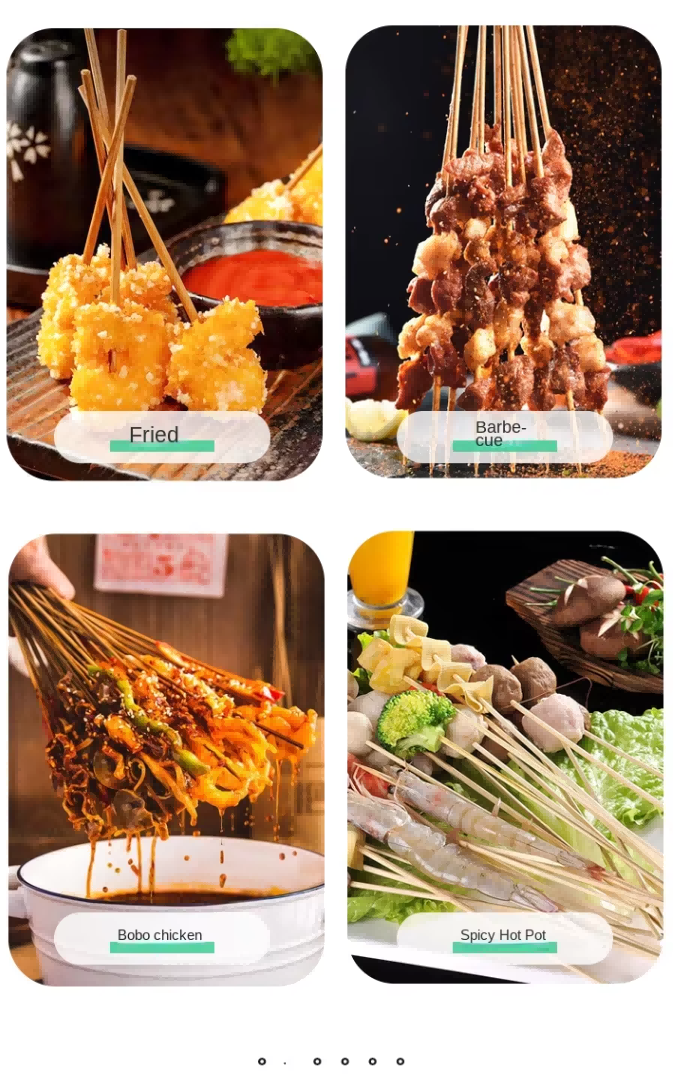The height and width of the screenshot is (1077, 673).
Task: Open the Fried category card
Action: coord(164,254)
